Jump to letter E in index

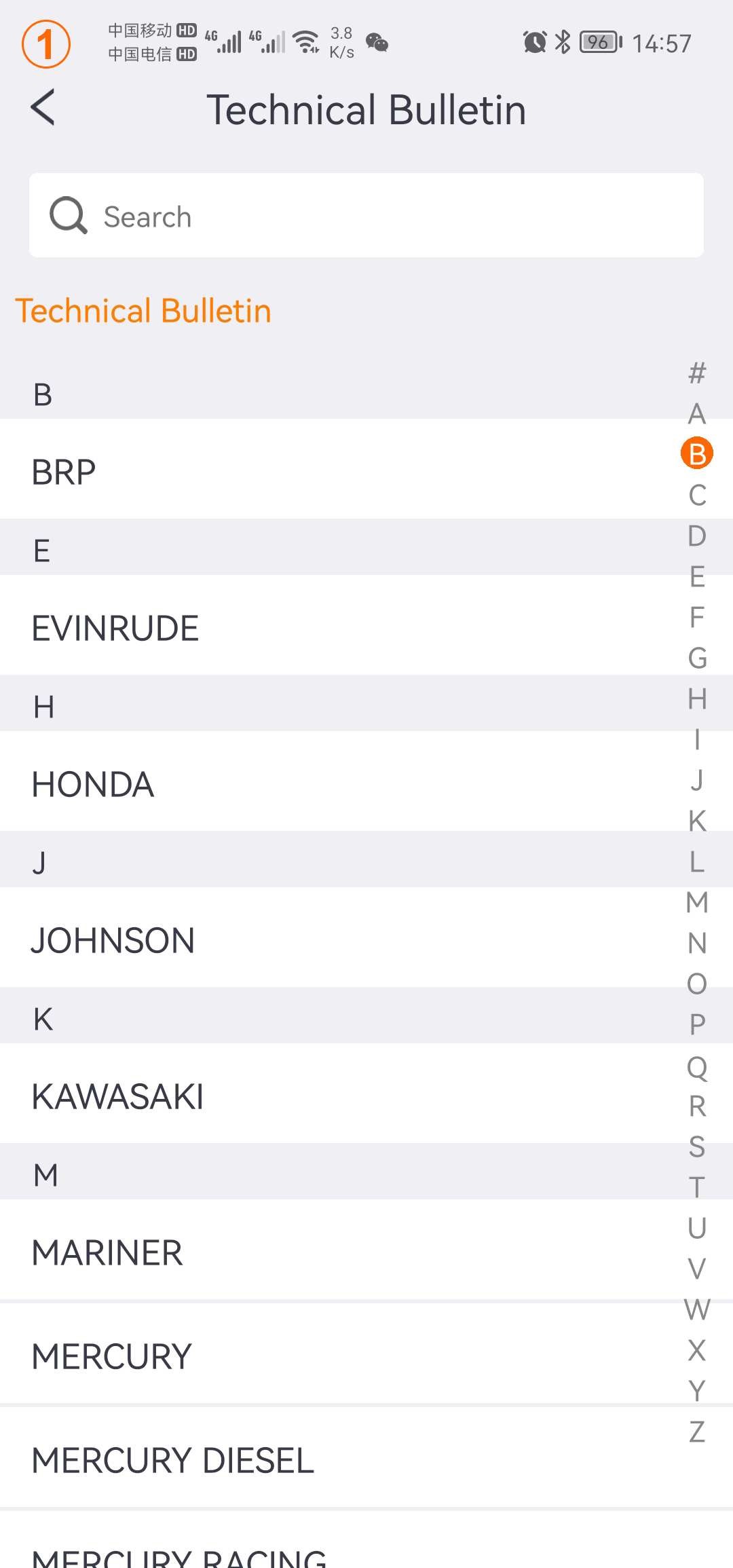697,576
